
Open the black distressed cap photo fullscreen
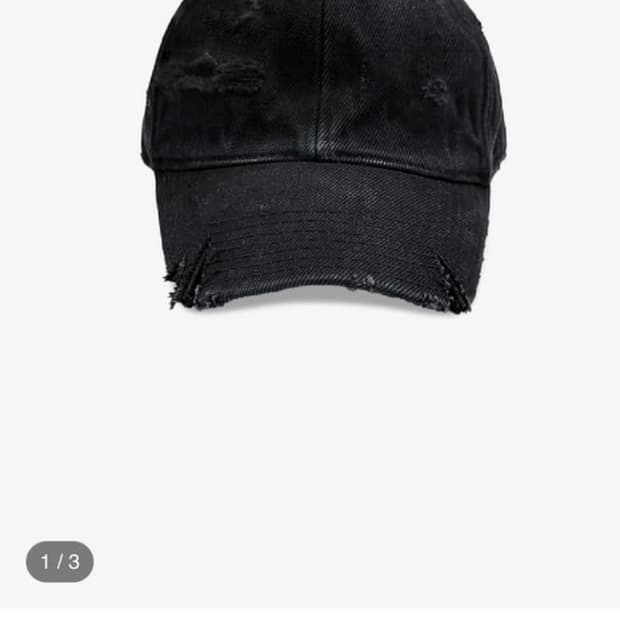322,160
